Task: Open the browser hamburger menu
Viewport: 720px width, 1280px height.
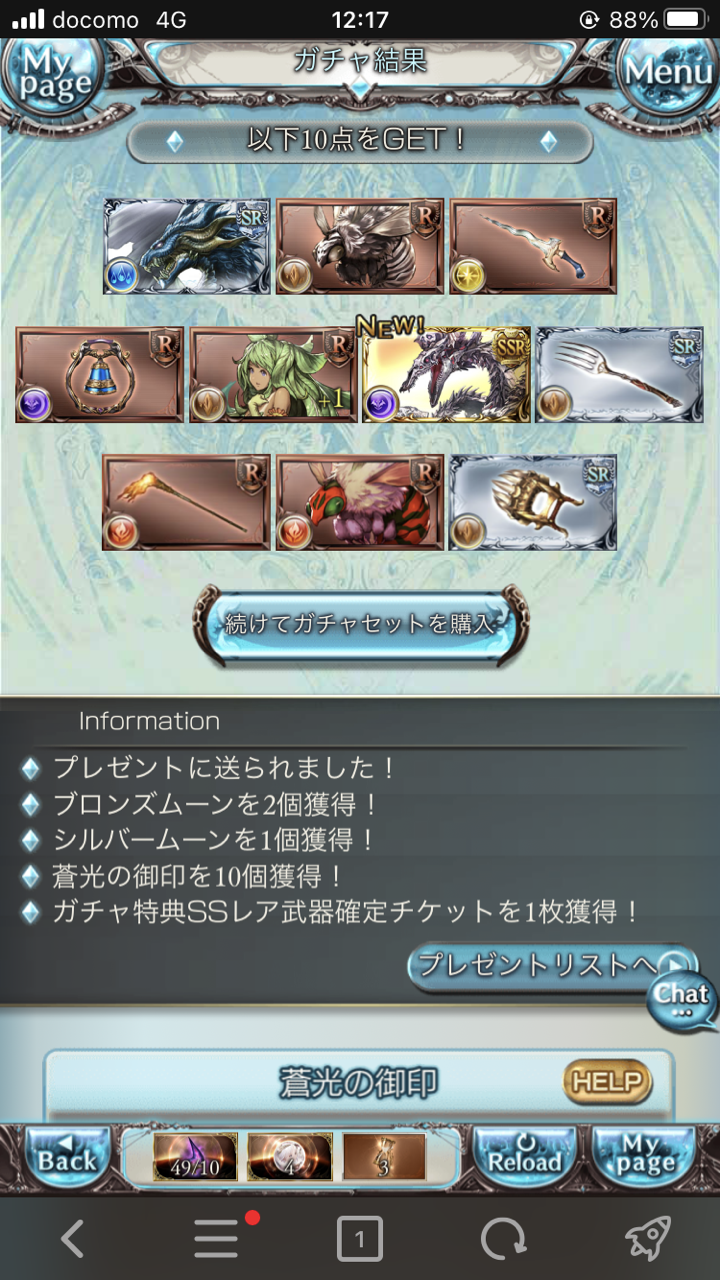Action: 216,1239
